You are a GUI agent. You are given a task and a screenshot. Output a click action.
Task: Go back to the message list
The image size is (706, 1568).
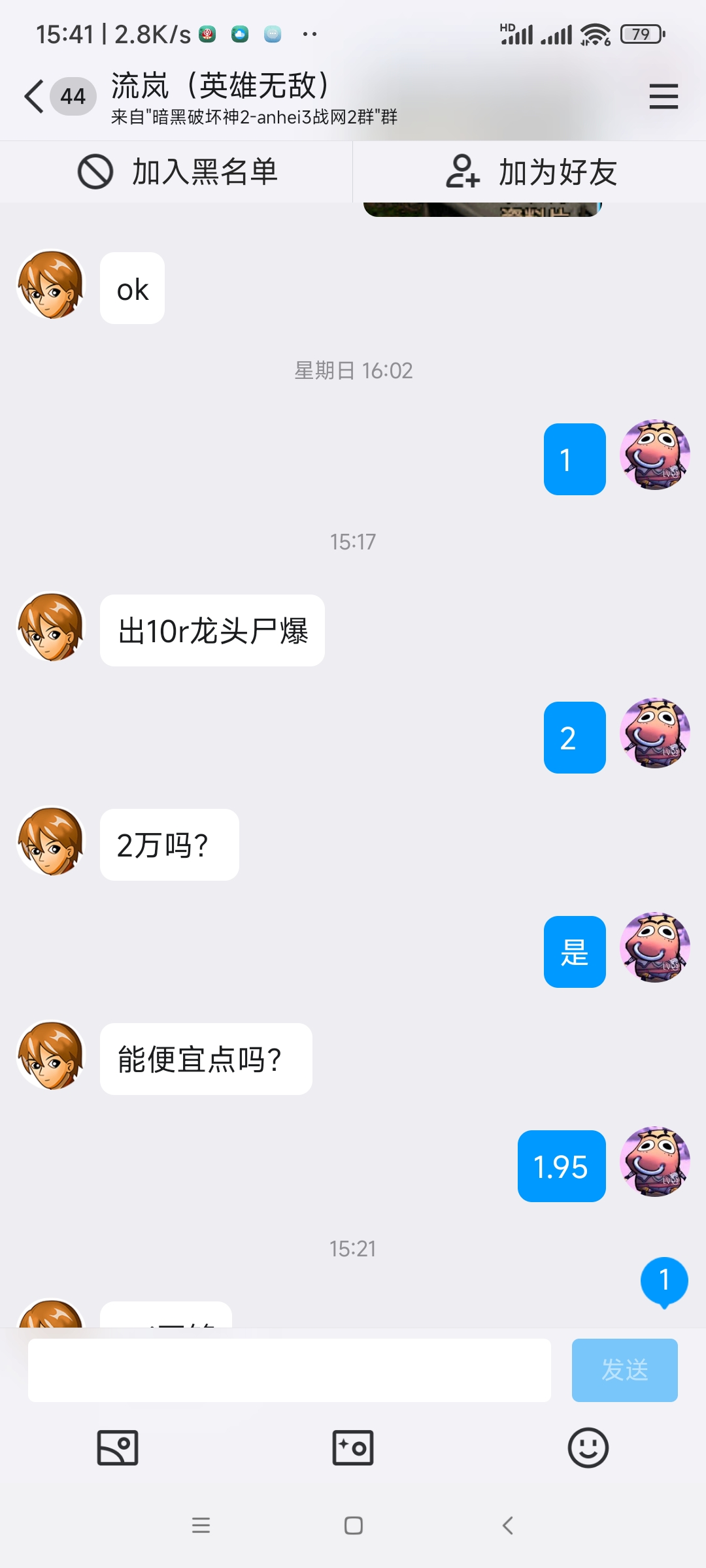[34, 97]
